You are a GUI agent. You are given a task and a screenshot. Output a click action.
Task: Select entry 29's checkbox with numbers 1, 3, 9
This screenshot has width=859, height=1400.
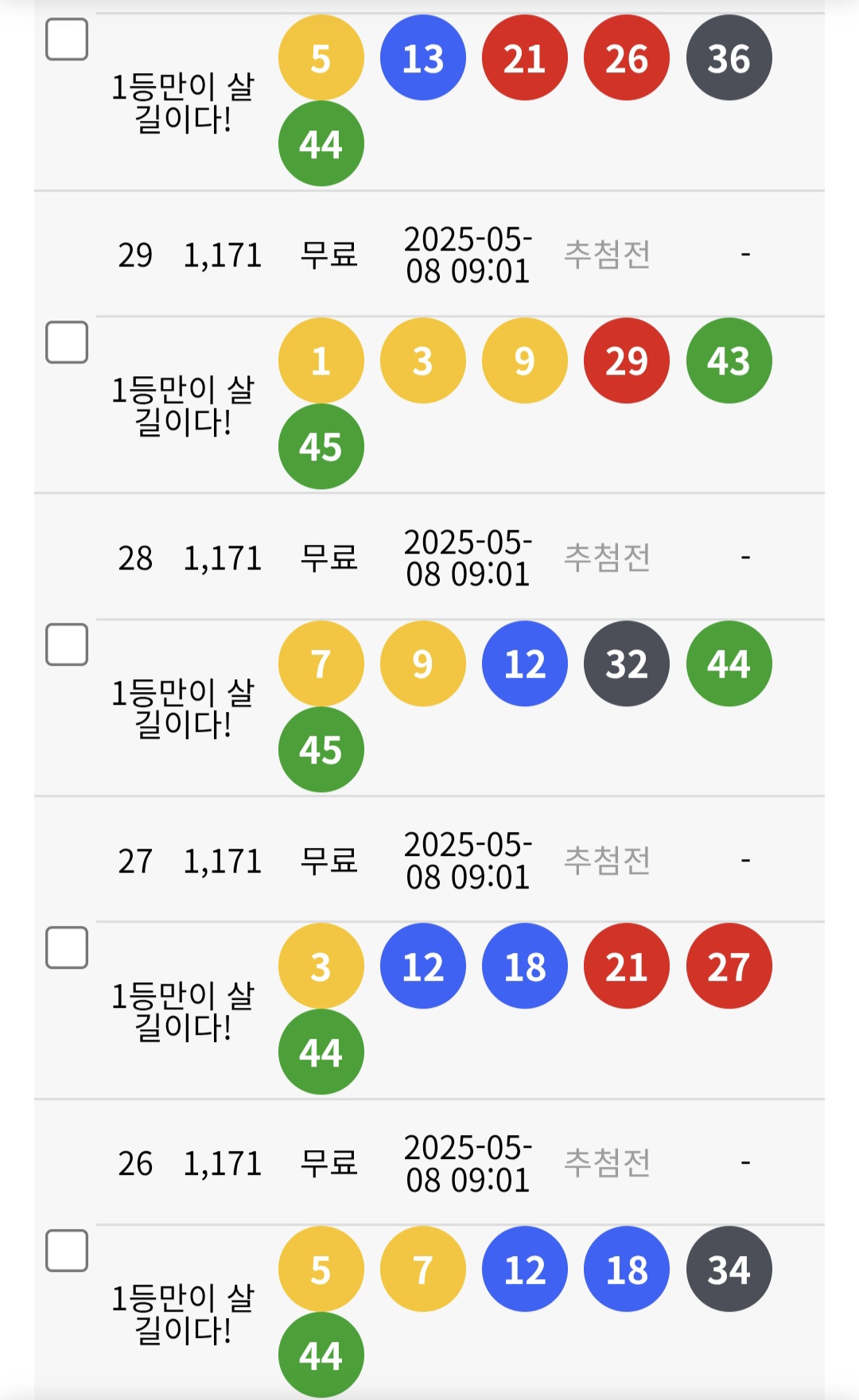click(x=67, y=342)
